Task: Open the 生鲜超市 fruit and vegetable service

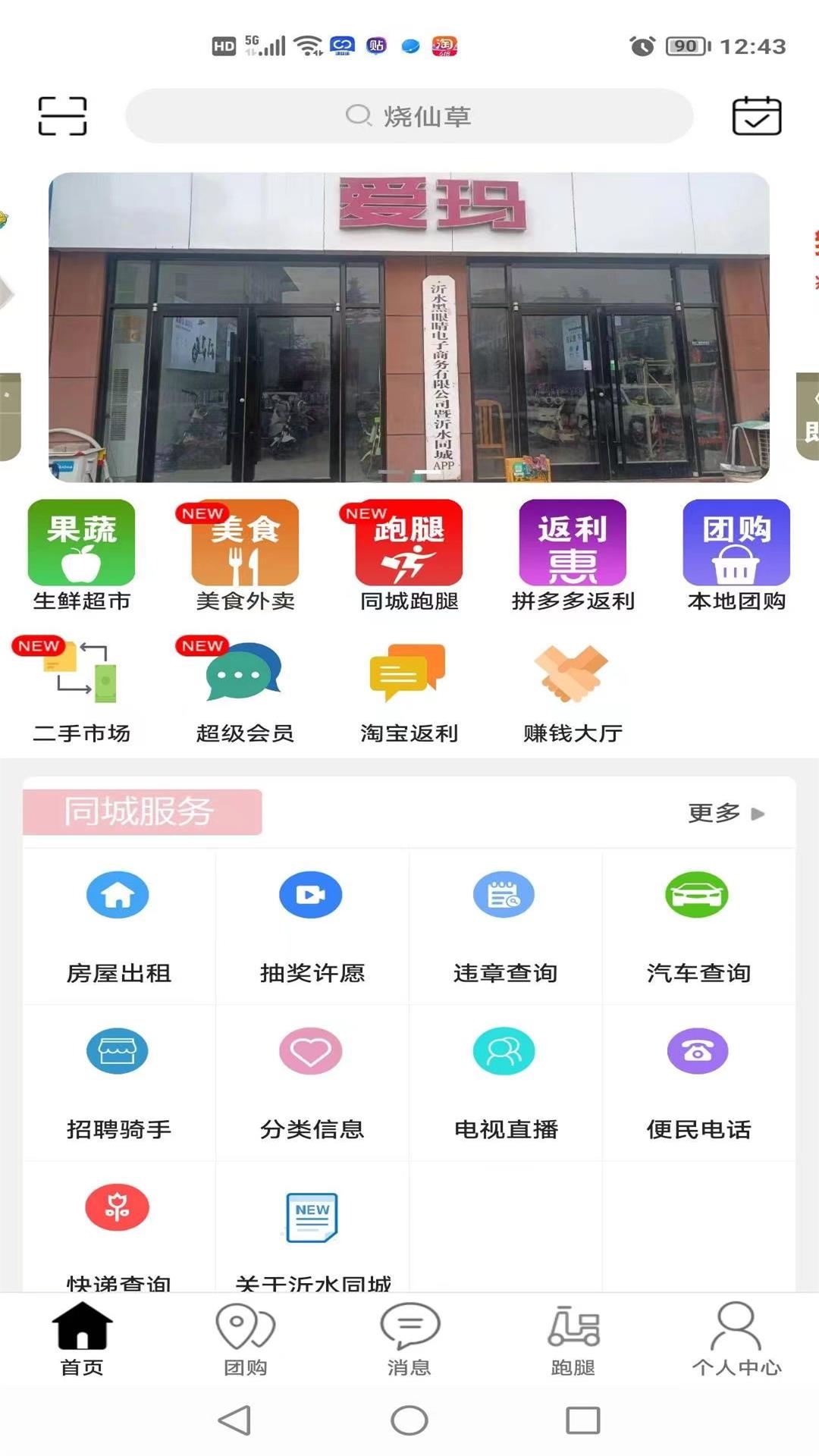Action: pyautogui.click(x=80, y=554)
